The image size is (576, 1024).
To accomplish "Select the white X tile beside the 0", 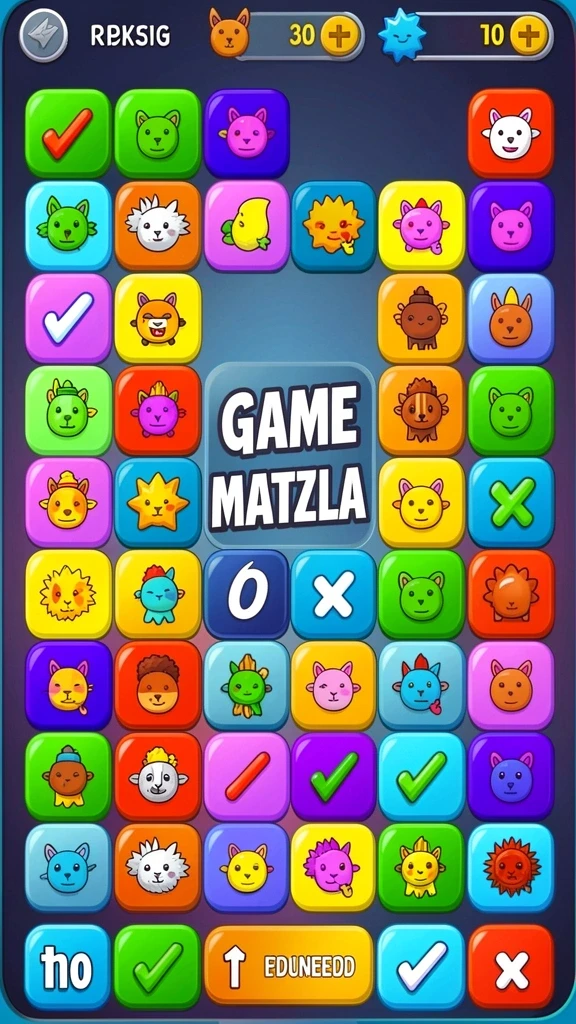I will point(334,594).
